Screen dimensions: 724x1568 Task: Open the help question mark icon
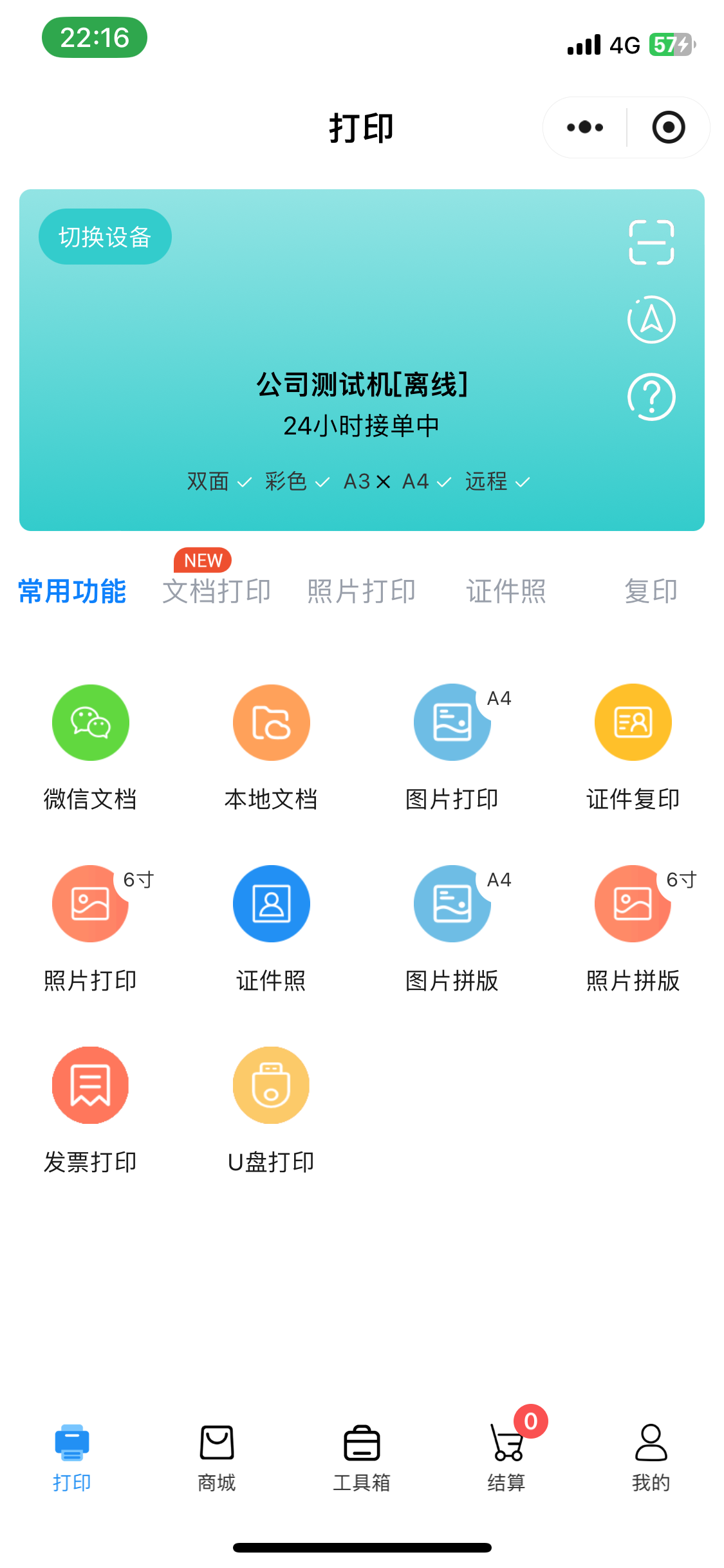(651, 397)
